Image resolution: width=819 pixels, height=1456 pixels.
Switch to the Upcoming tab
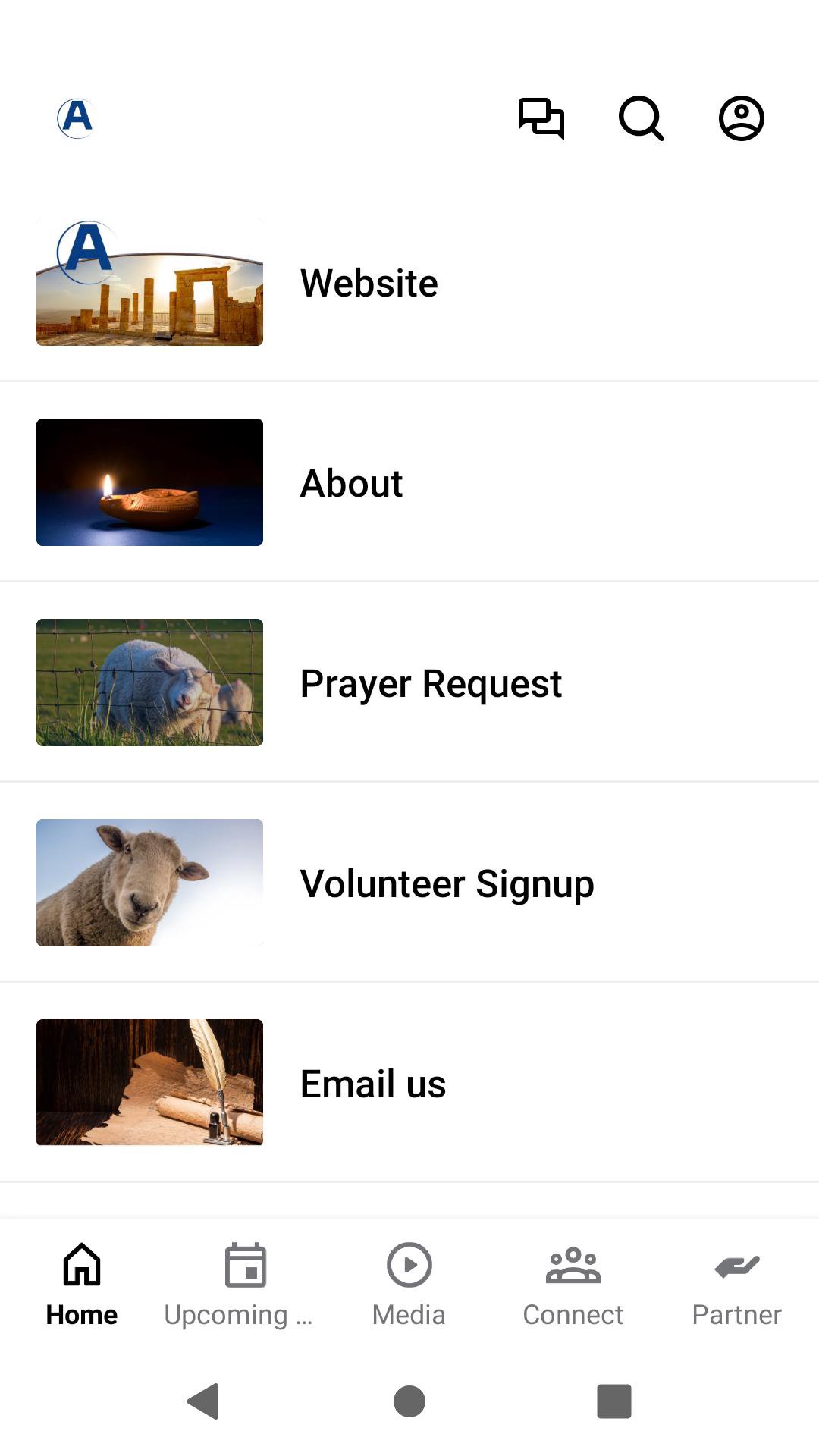pos(246,1285)
